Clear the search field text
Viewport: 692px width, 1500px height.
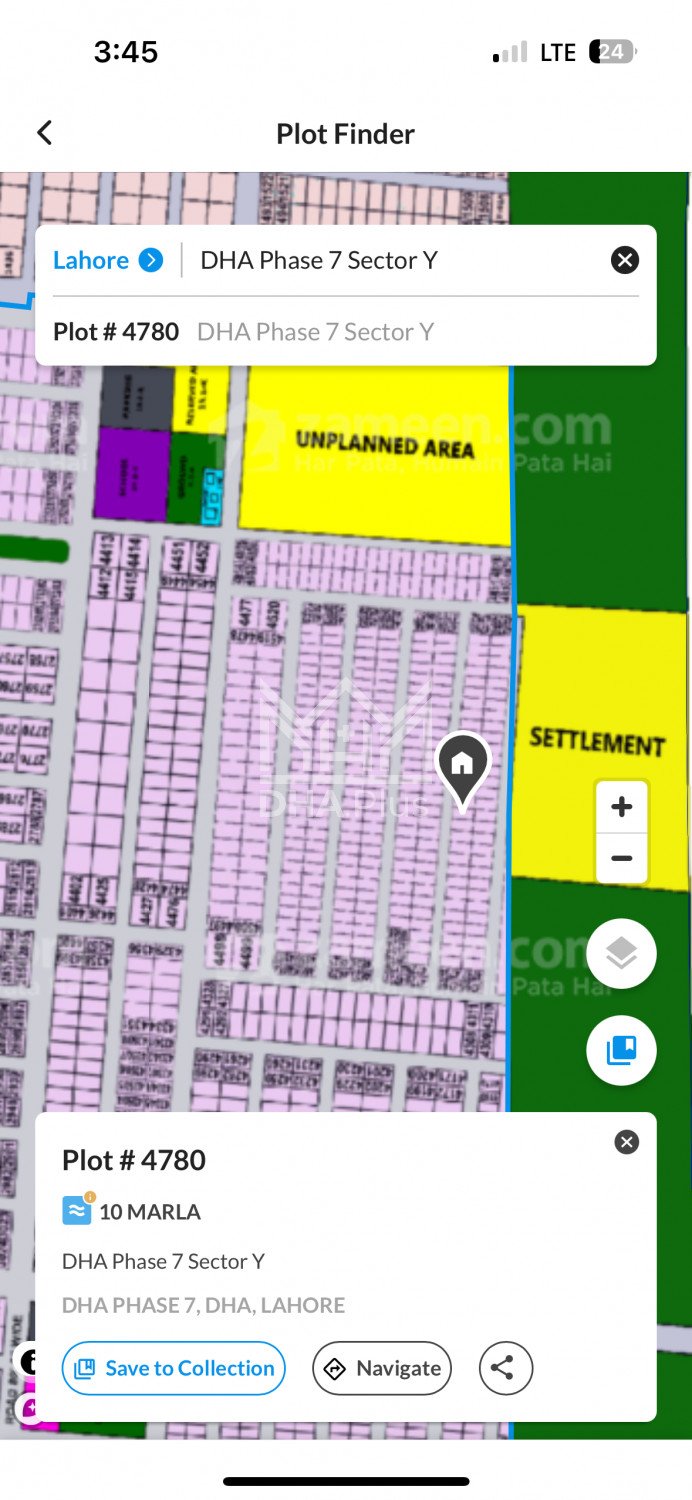point(624,261)
